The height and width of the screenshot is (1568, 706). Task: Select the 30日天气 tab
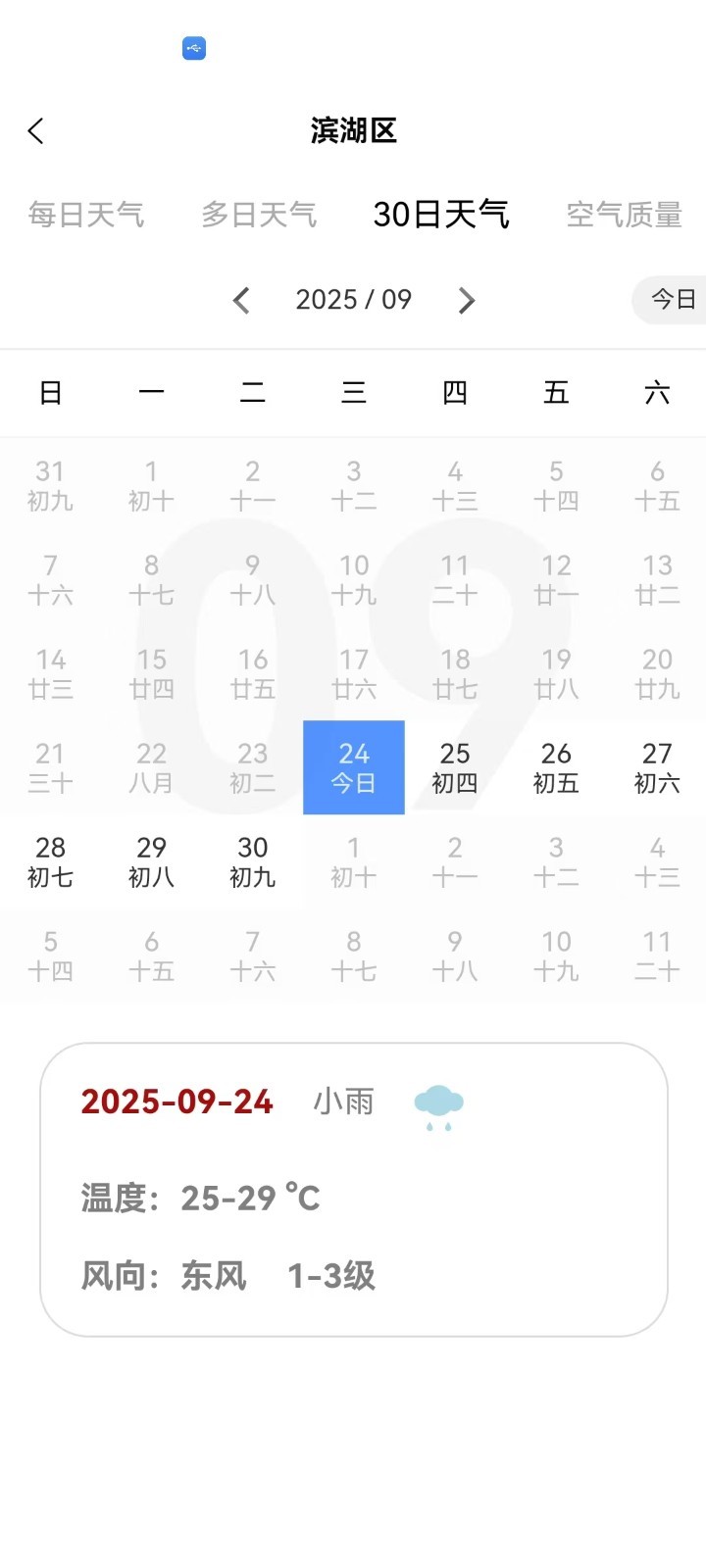(441, 215)
